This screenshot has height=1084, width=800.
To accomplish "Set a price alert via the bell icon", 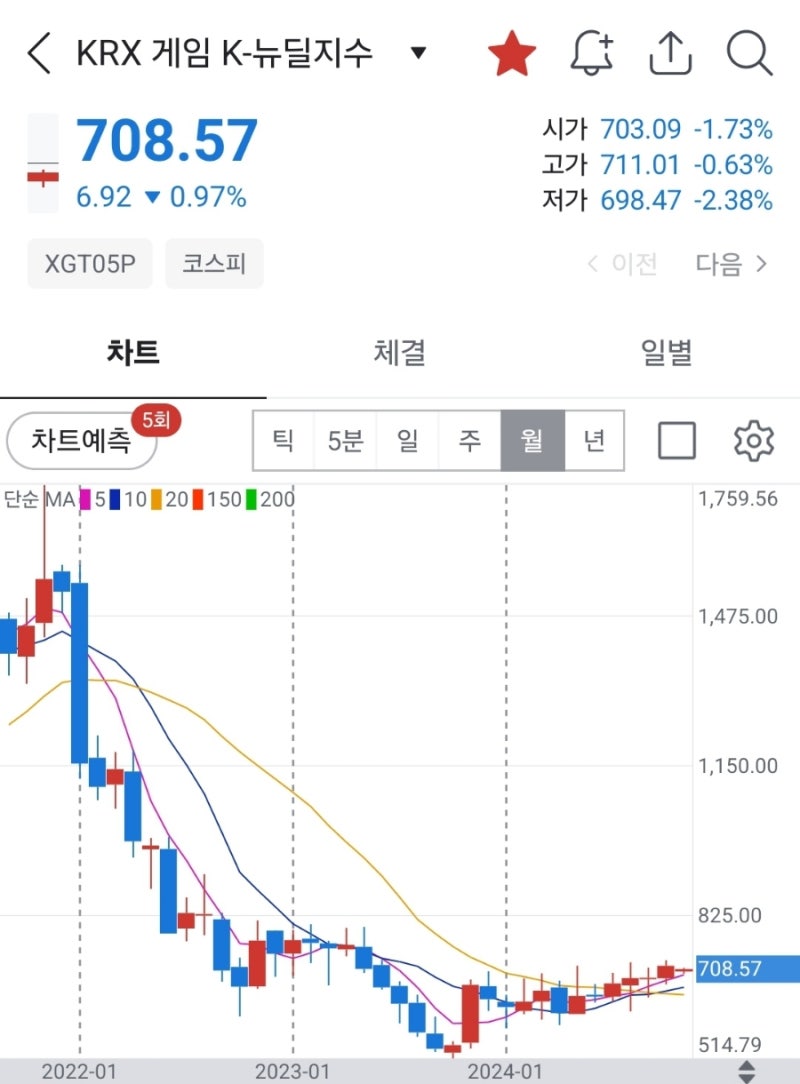I will 590,53.
